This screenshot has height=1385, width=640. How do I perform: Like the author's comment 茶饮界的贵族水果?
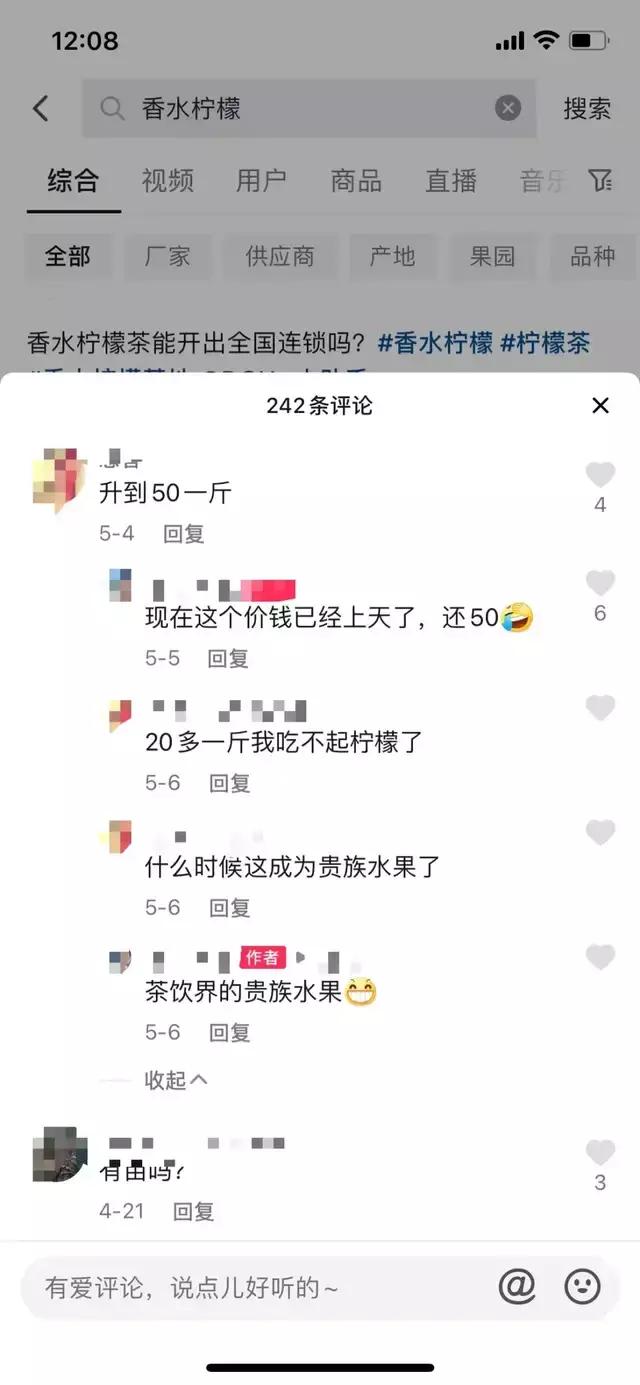(x=600, y=957)
